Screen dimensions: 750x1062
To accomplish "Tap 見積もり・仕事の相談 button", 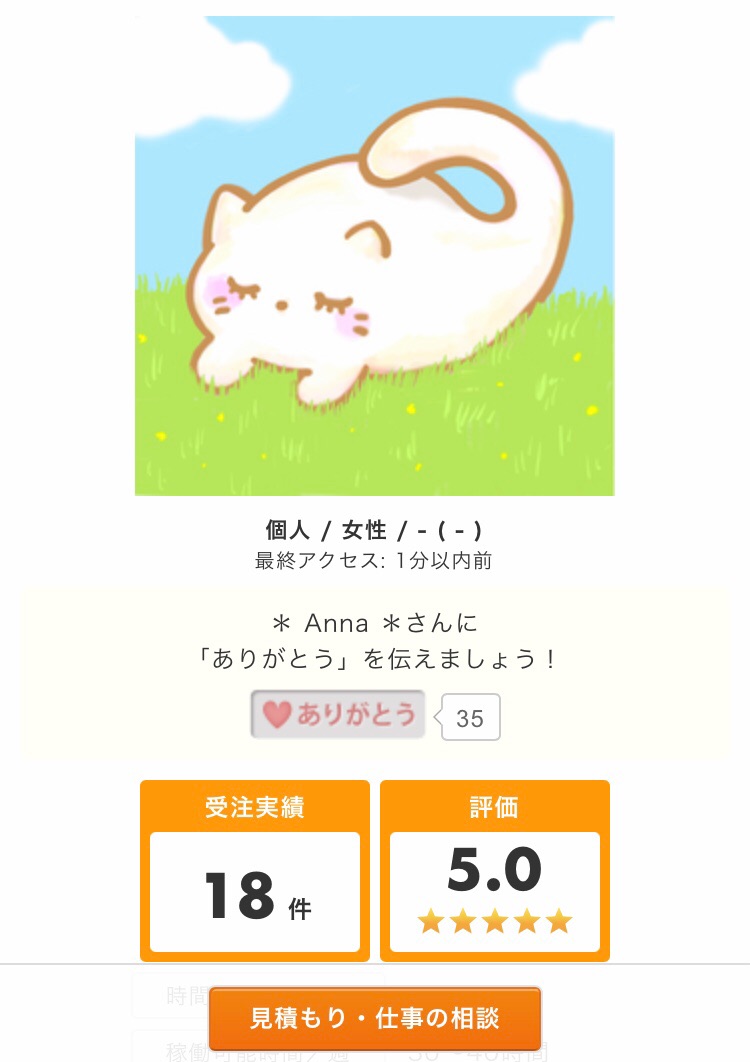I will (375, 1019).
